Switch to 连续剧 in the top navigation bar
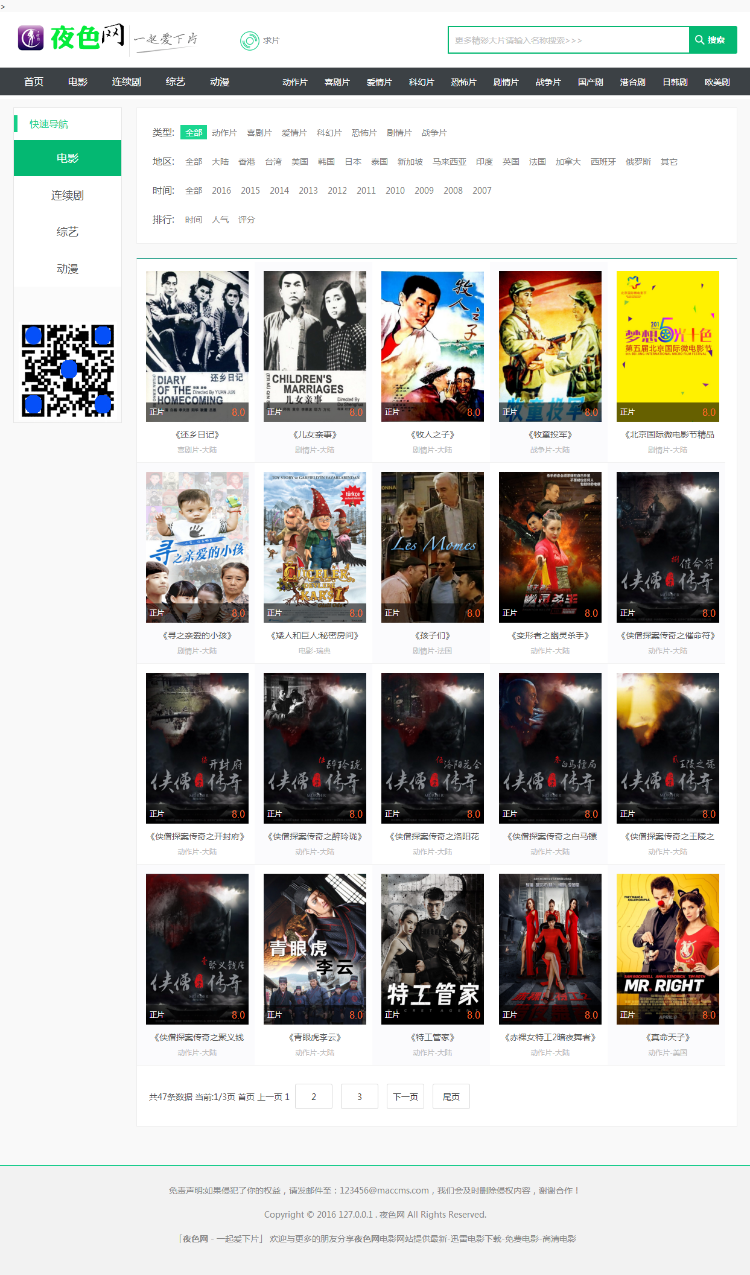This screenshot has width=750, height=1275. click(126, 82)
